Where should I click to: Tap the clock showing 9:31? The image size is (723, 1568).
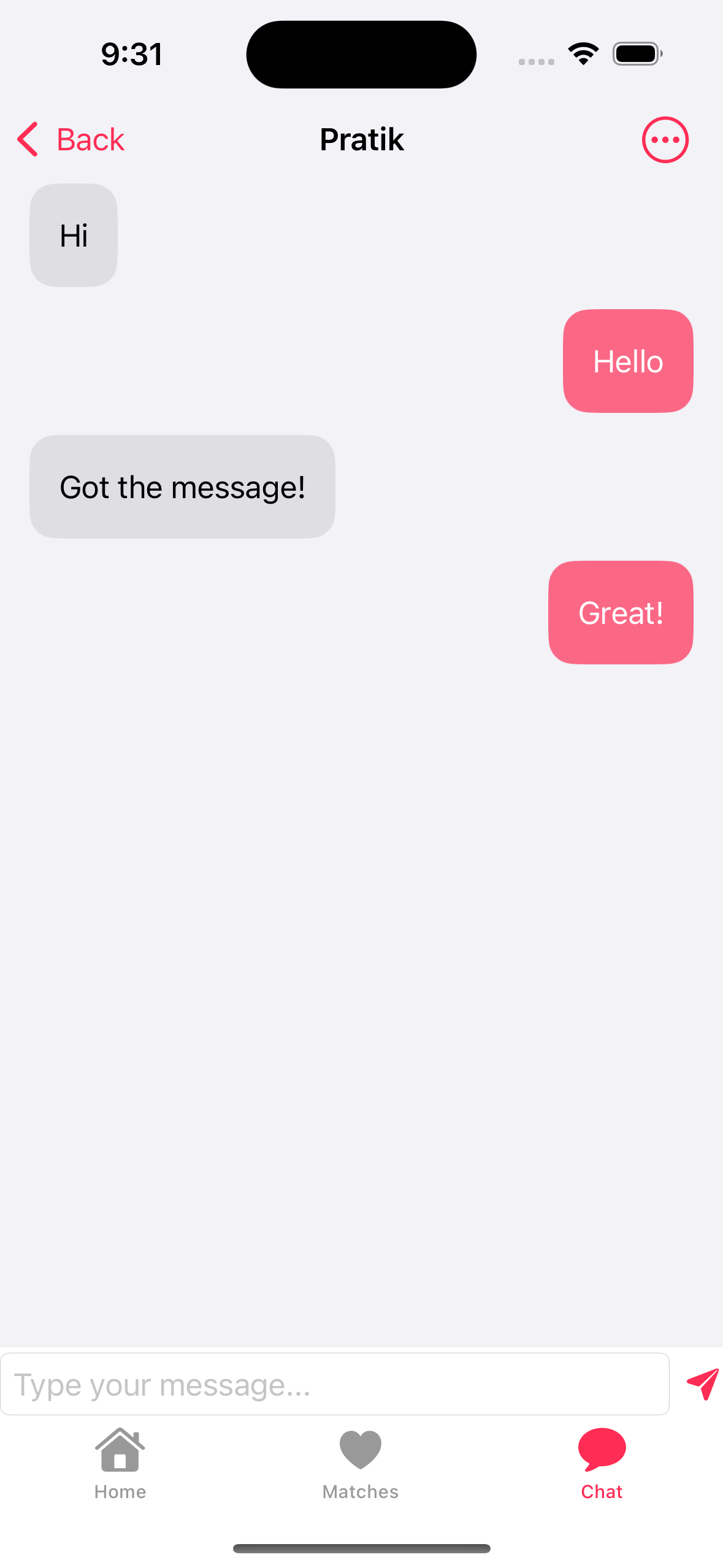click(132, 53)
